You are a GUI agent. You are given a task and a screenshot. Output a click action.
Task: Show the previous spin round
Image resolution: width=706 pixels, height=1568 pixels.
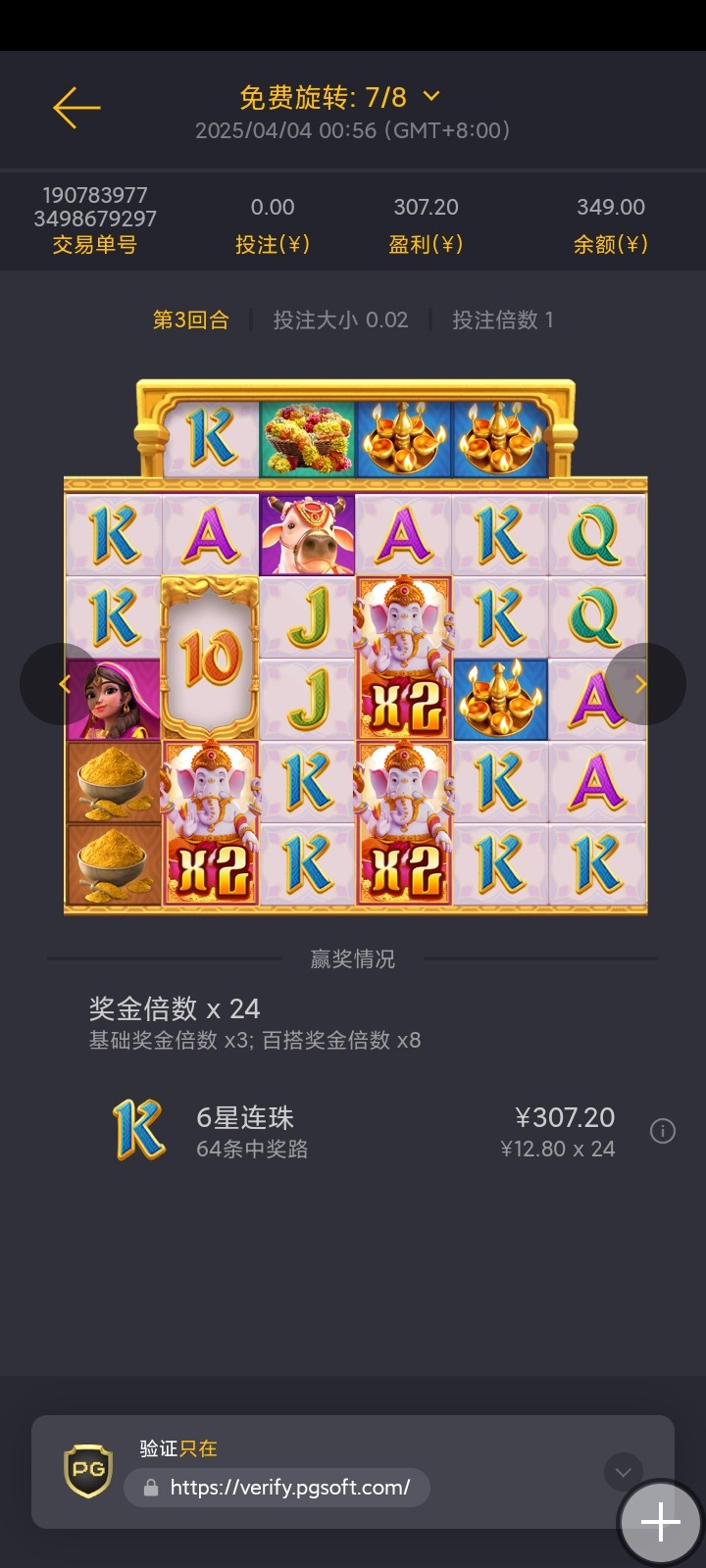[64, 684]
